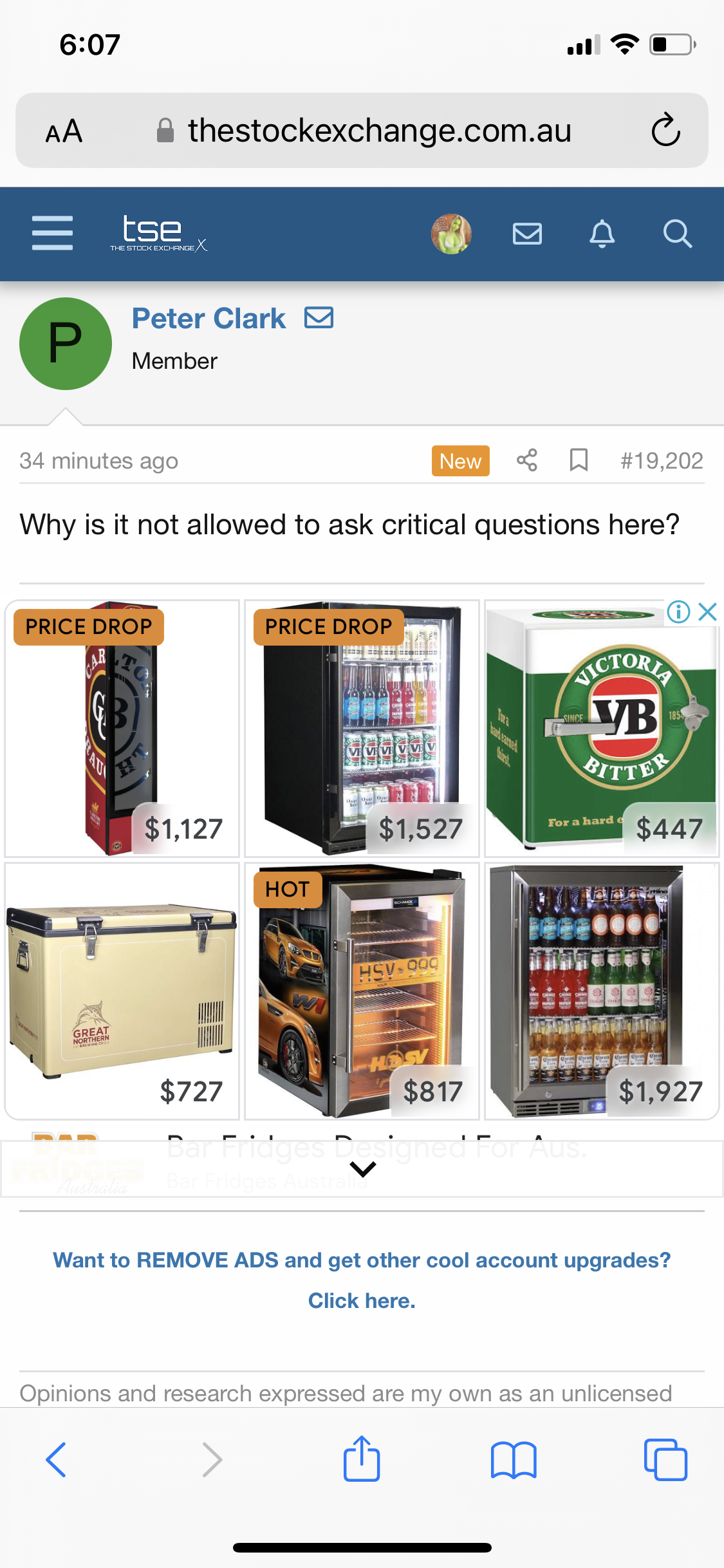Open the hamburger navigation menu
The height and width of the screenshot is (1568, 724).
tap(52, 233)
